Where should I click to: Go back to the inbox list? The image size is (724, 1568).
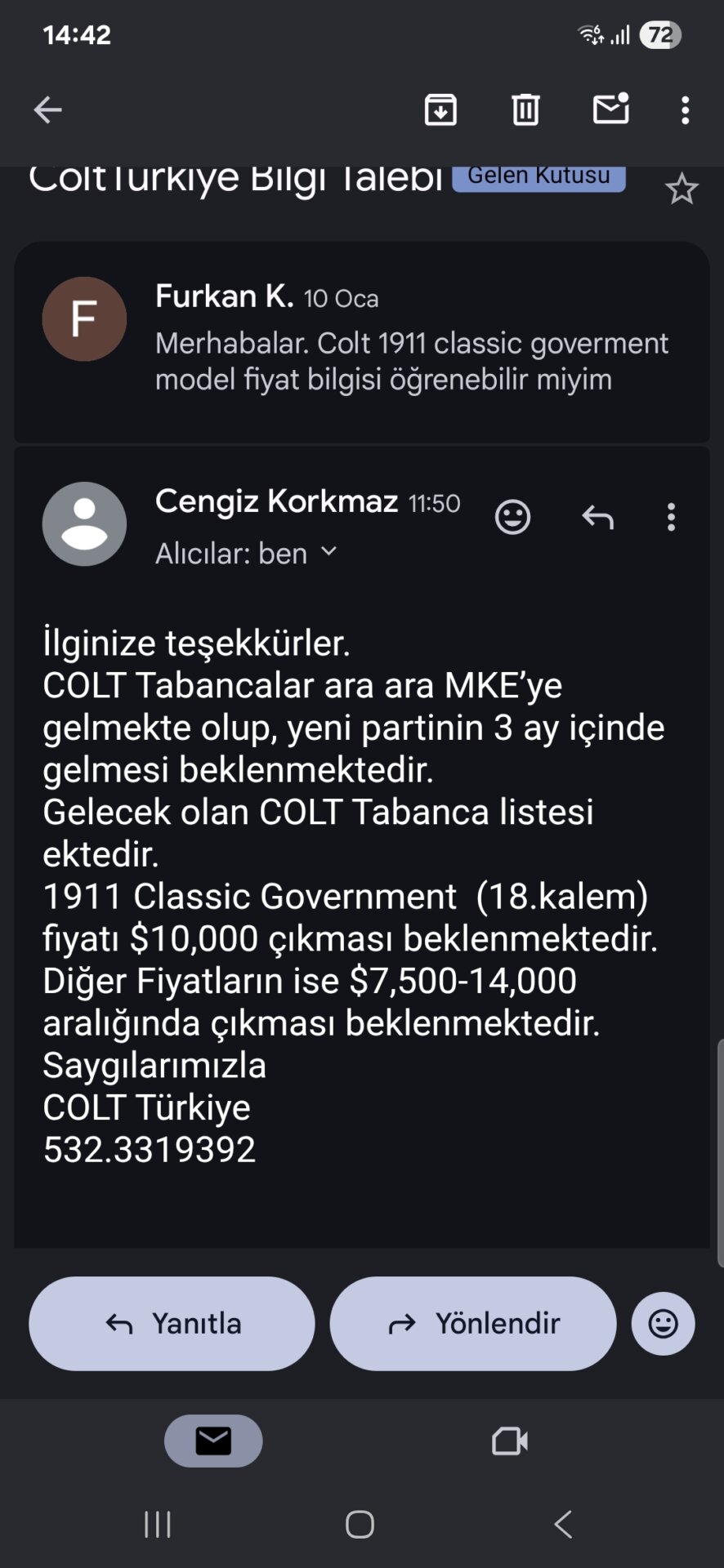[47, 109]
